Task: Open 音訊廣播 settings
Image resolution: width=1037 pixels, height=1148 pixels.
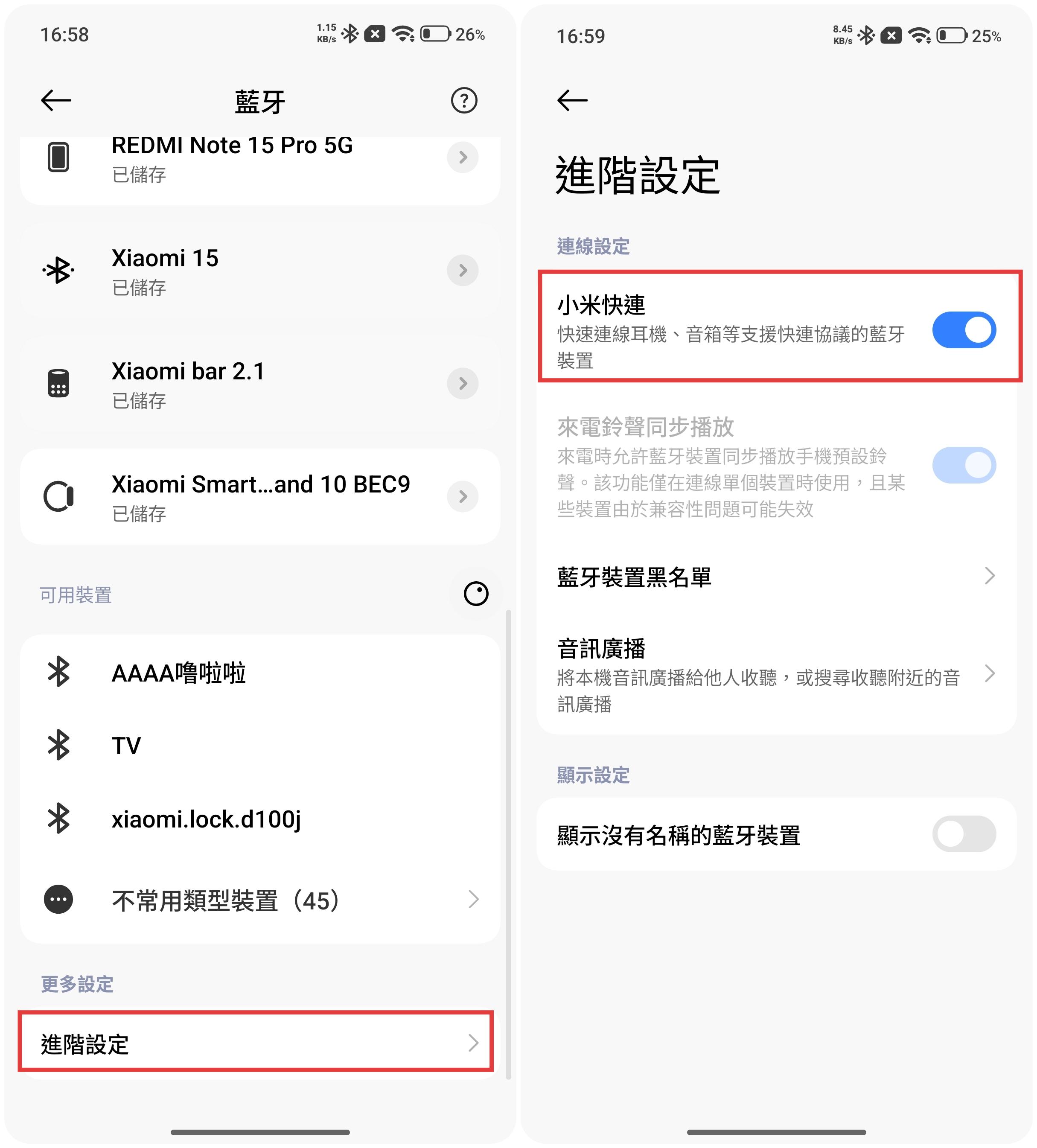Action: coord(775,674)
